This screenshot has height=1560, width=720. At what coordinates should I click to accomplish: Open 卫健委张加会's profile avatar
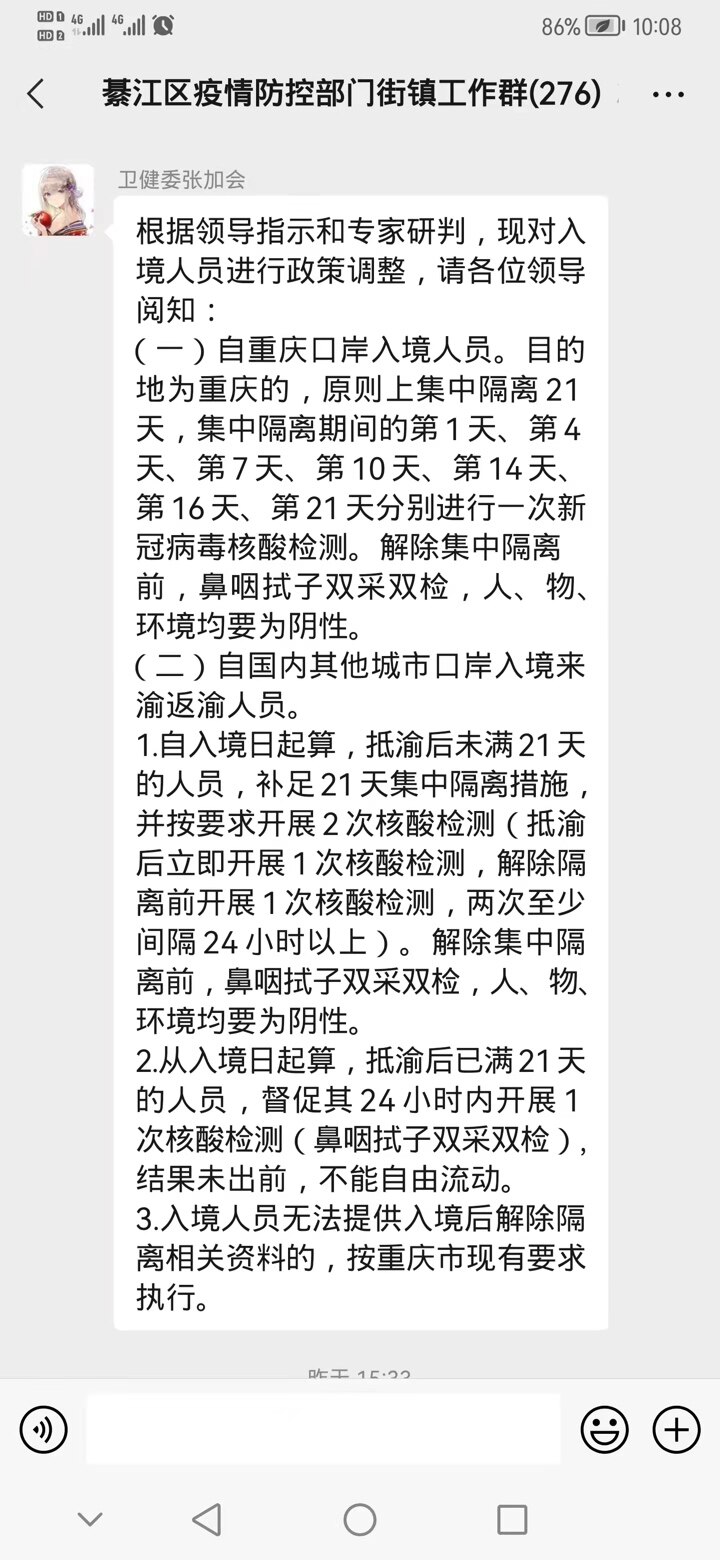click(58, 201)
